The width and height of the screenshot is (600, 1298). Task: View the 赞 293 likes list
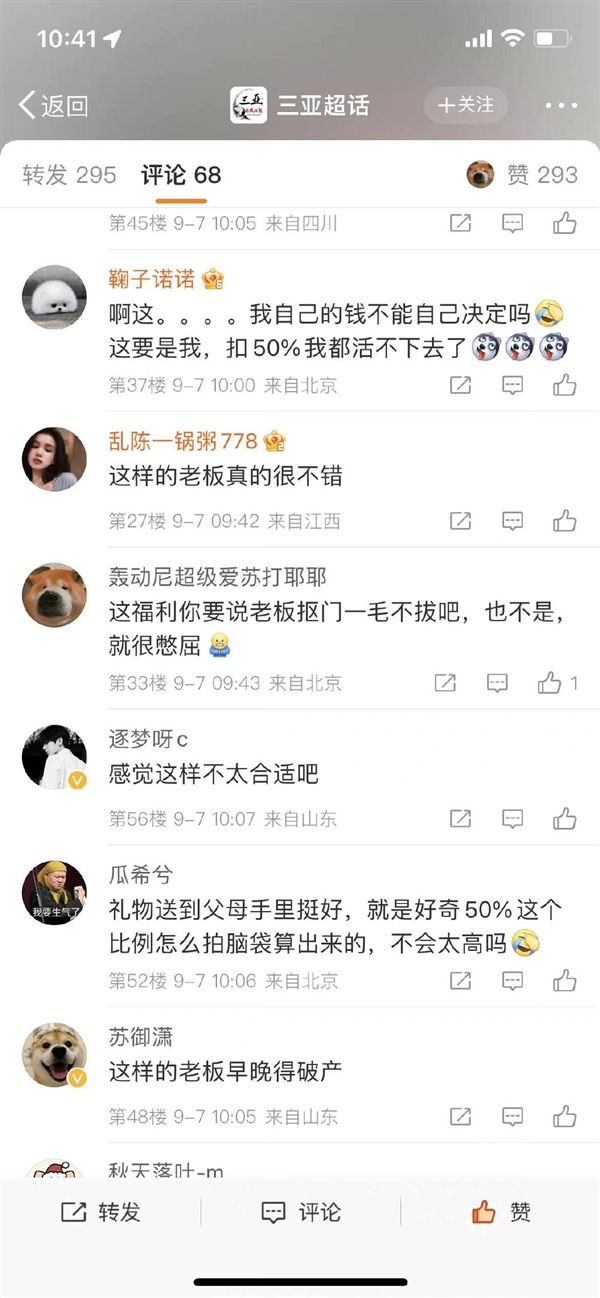[522, 175]
